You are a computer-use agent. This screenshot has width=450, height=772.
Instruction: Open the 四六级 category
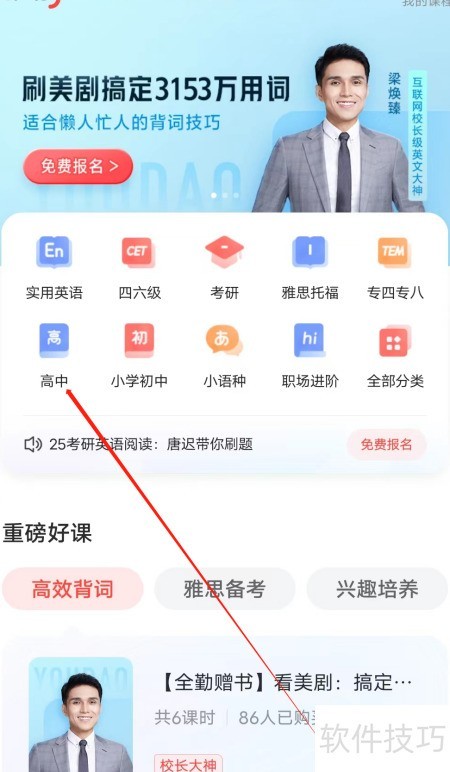[x=139, y=268]
